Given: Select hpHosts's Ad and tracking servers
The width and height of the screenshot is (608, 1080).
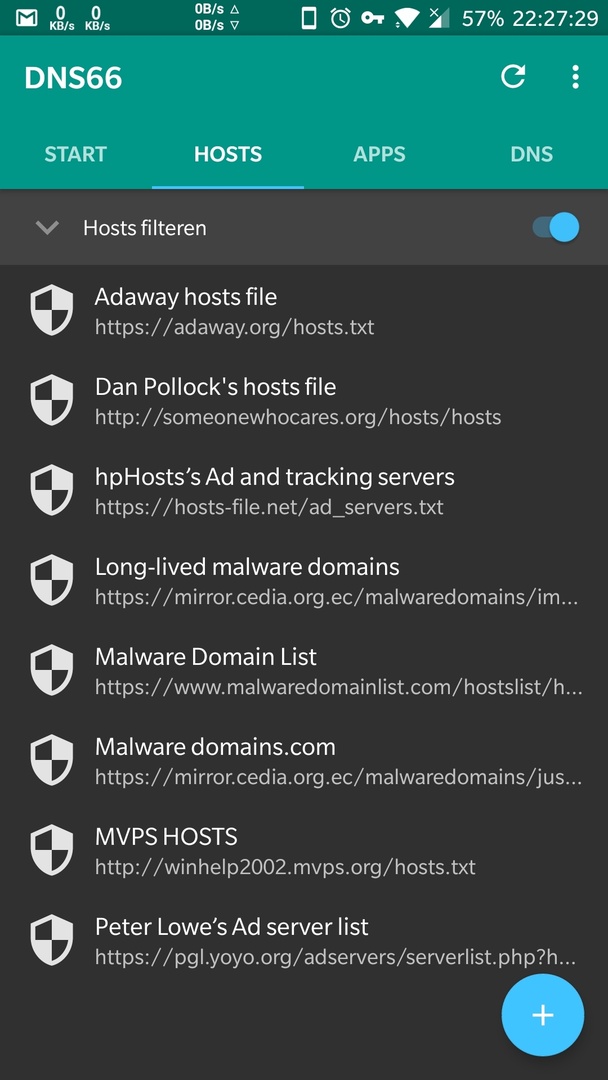Looking at the screenshot, I should pyautogui.click(x=304, y=492).
